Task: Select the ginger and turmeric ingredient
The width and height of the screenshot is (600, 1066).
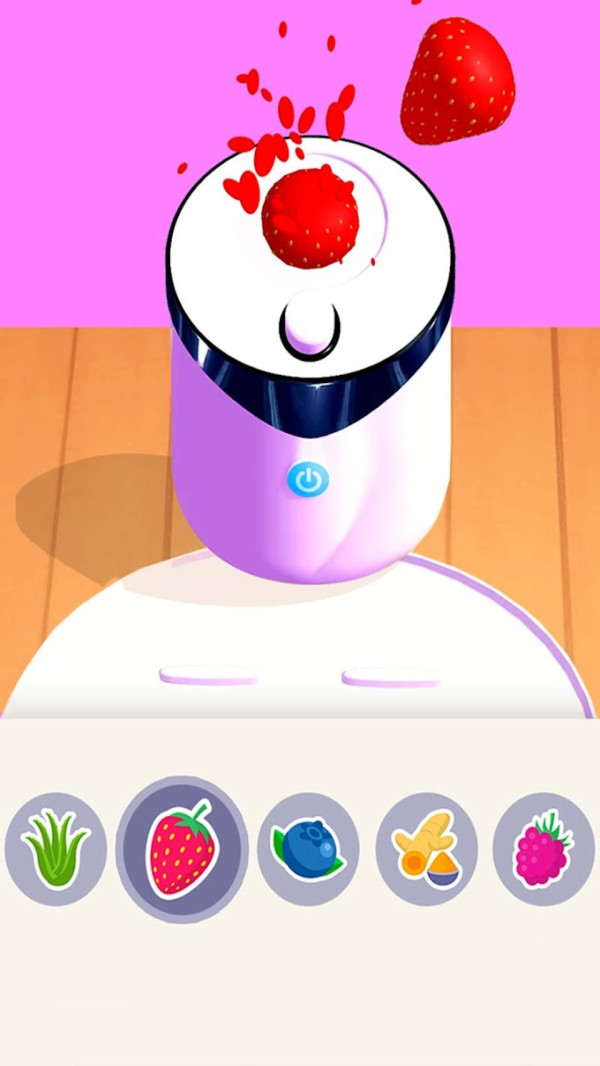Action: click(427, 849)
